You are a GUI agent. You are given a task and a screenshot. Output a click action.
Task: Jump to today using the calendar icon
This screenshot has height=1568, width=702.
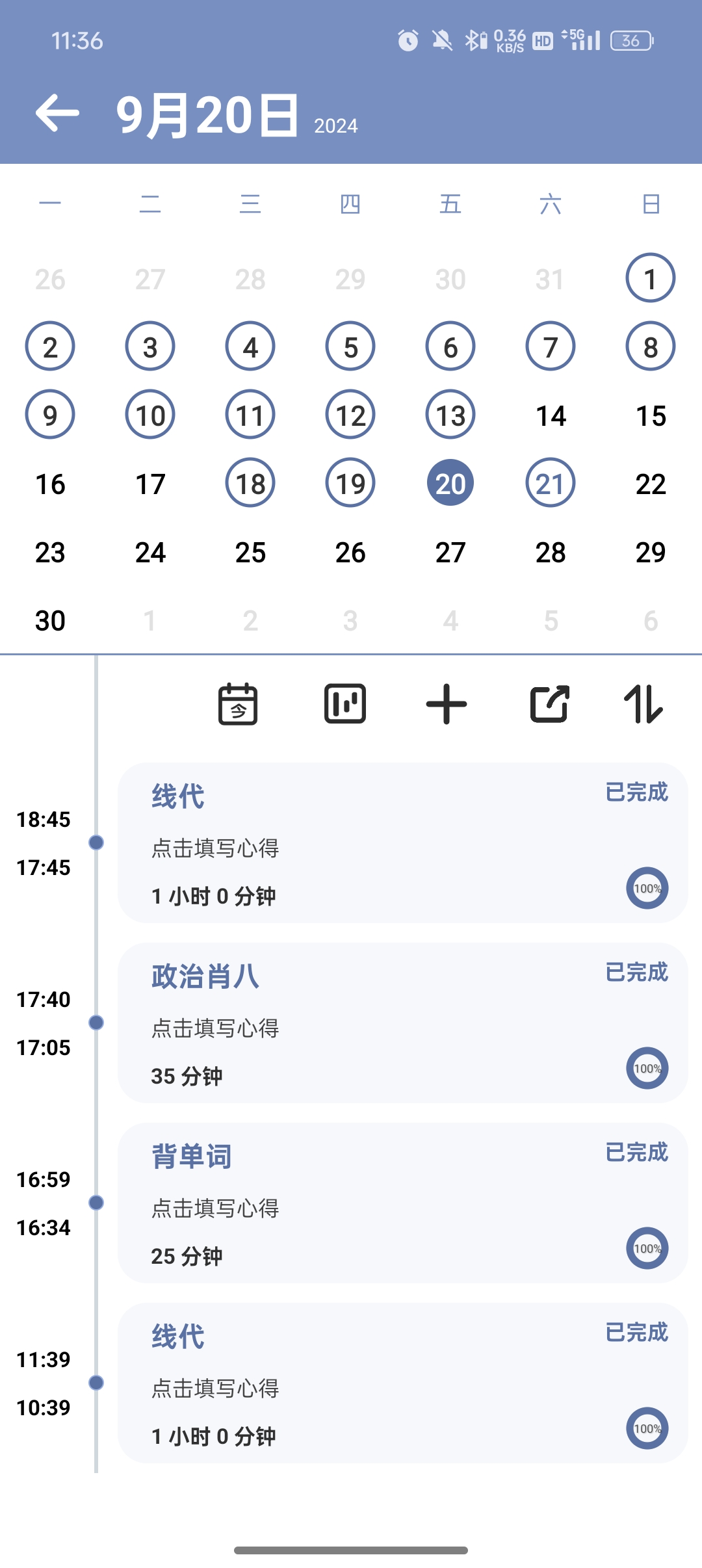[x=238, y=704]
